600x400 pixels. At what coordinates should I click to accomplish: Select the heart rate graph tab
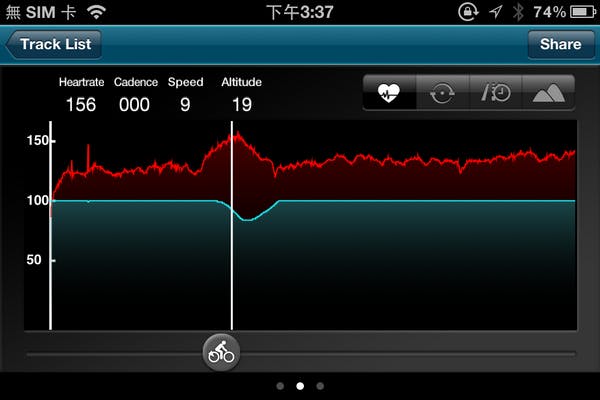pyautogui.click(x=389, y=93)
